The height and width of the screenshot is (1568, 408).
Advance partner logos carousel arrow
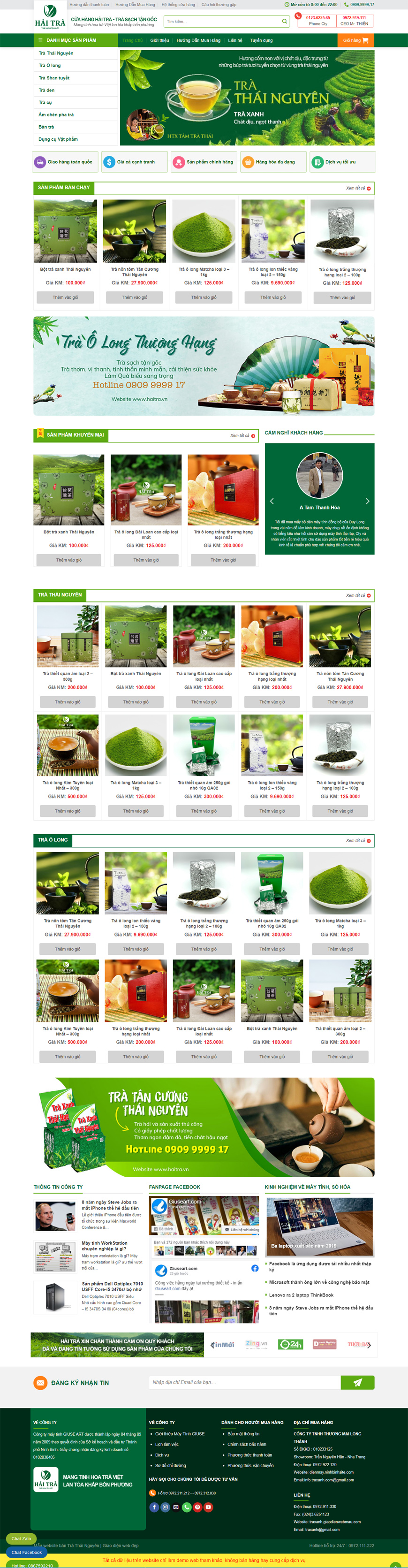coord(369,1345)
